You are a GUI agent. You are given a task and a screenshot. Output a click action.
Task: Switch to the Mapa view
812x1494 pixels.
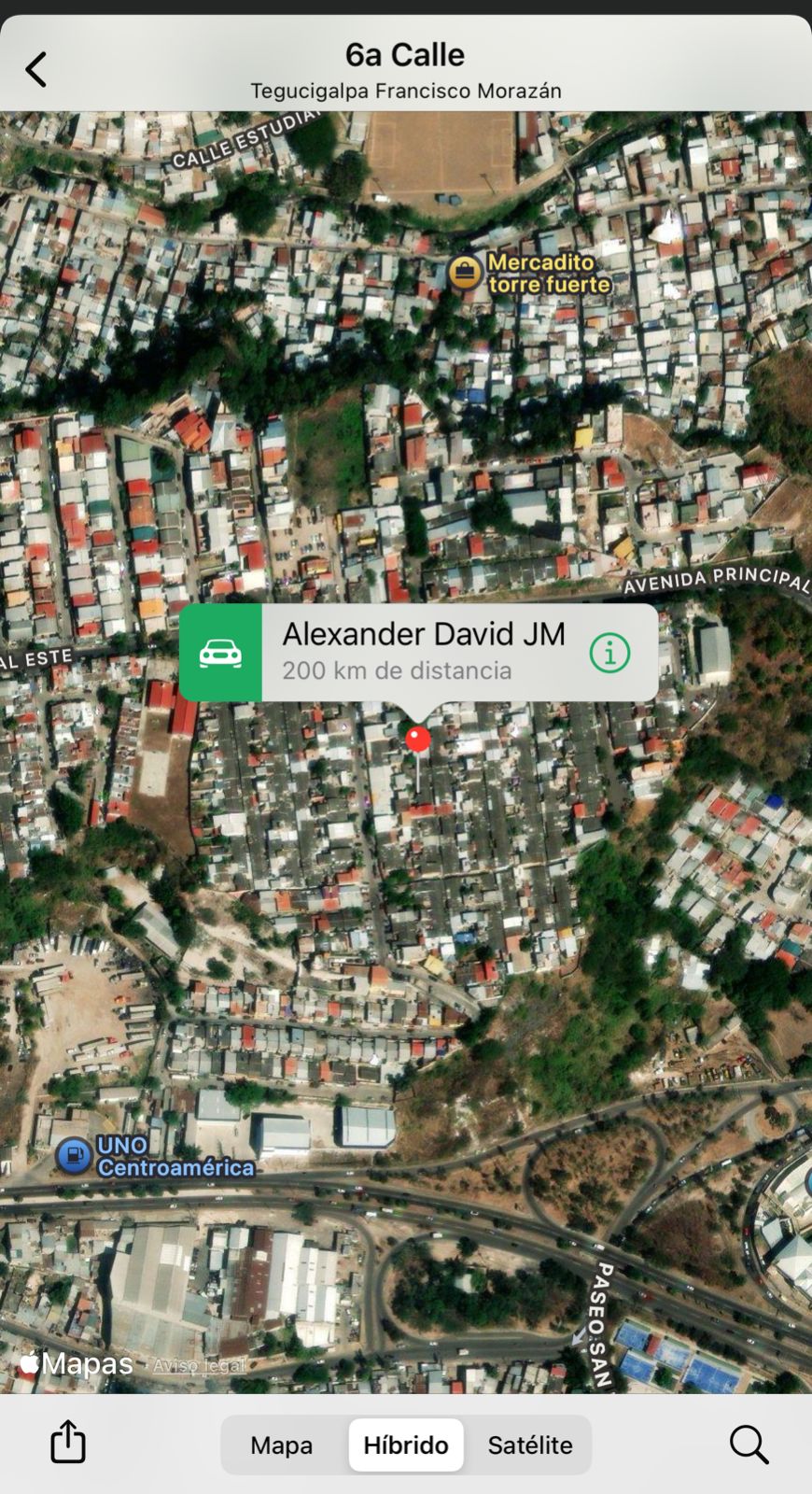pyautogui.click(x=282, y=1445)
